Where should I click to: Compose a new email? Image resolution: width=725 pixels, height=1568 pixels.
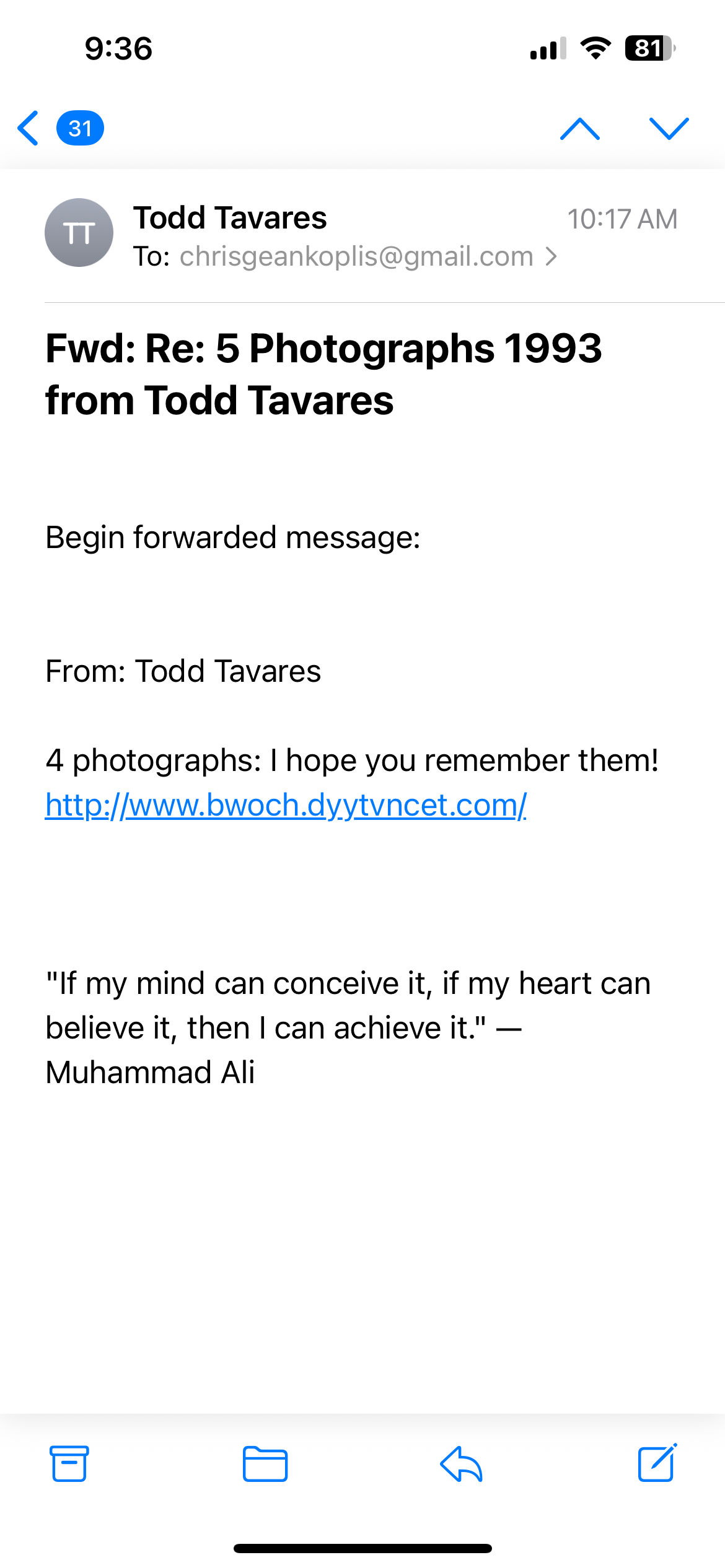(x=657, y=1463)
